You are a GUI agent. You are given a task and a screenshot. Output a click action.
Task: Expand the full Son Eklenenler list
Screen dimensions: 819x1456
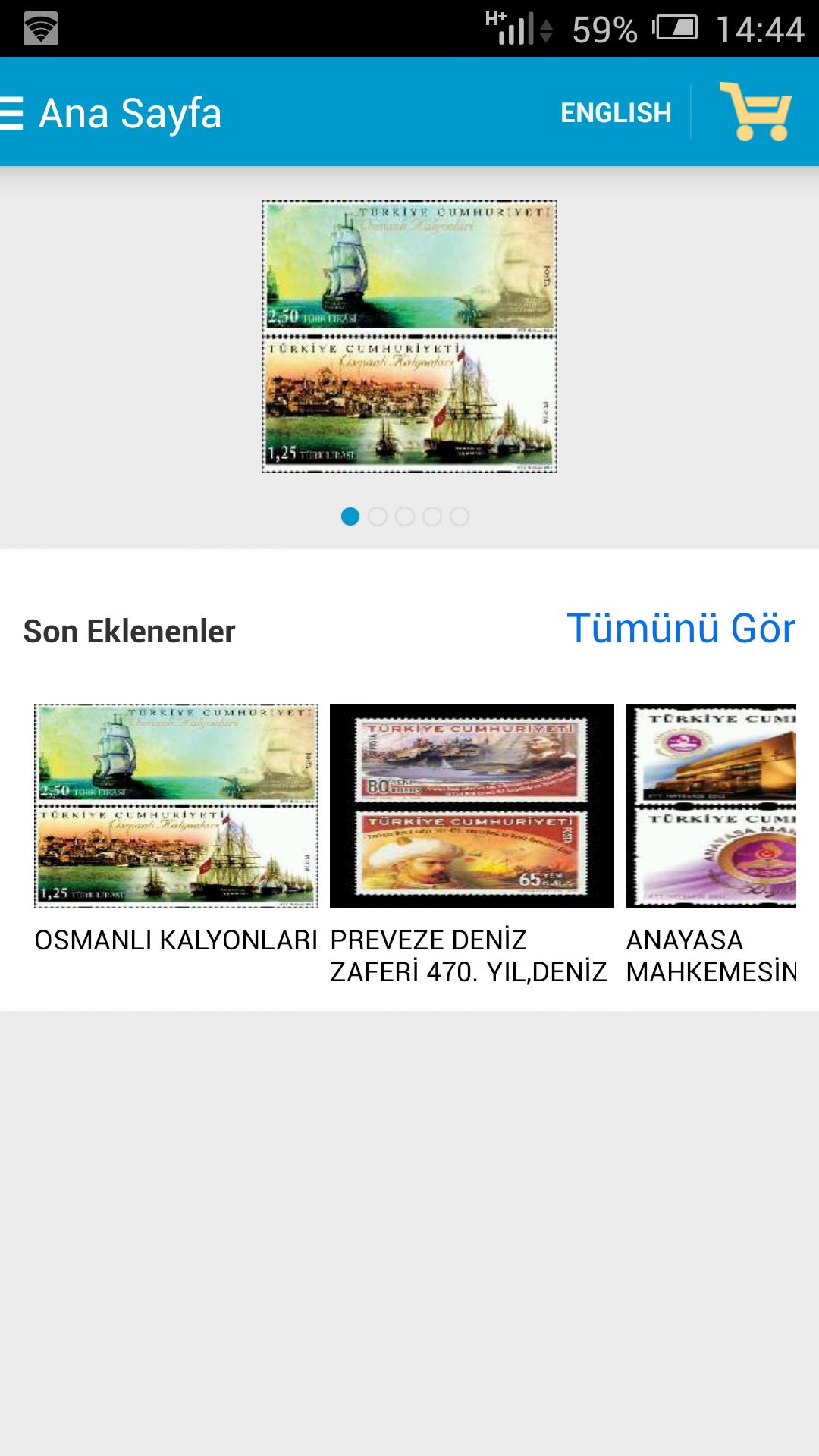(x=680, y=628)
